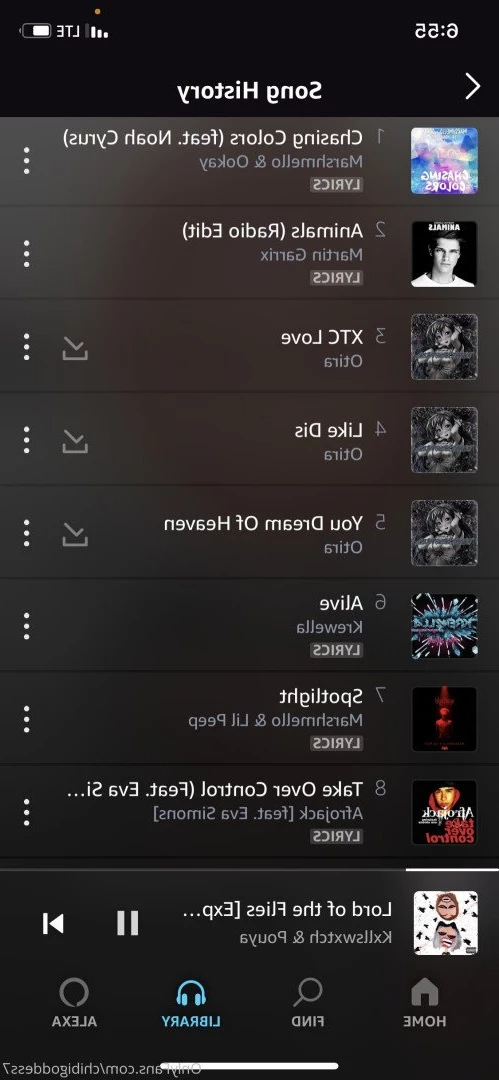Tap download icon for You Dream Of Heaven
This screenshot has height=1080, width=499.
pyautogui.click(x=75, y=534)
